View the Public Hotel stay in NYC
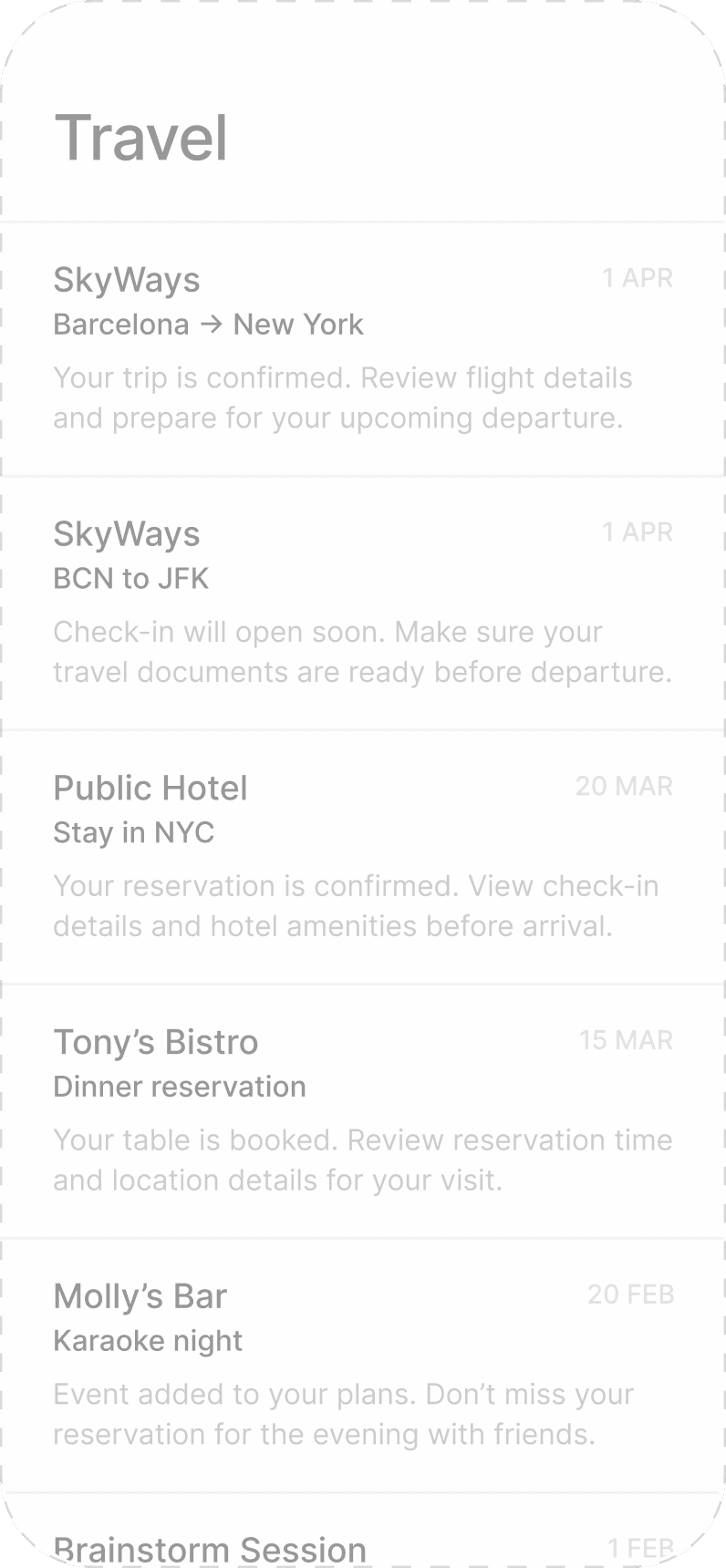This screenshot has height=1568, width=726. 363,857
